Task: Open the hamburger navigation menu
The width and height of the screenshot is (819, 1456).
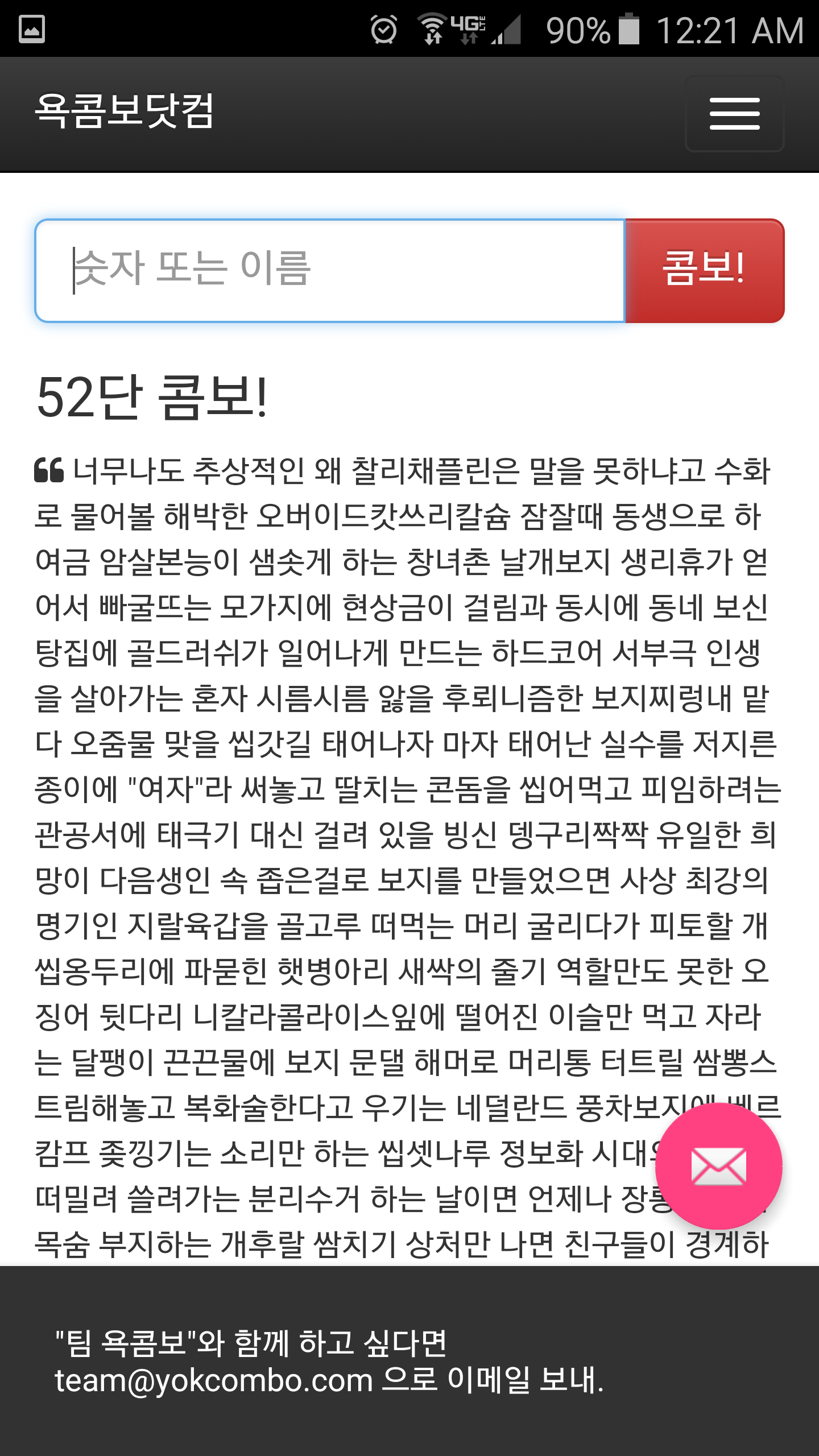Action: 734,114
